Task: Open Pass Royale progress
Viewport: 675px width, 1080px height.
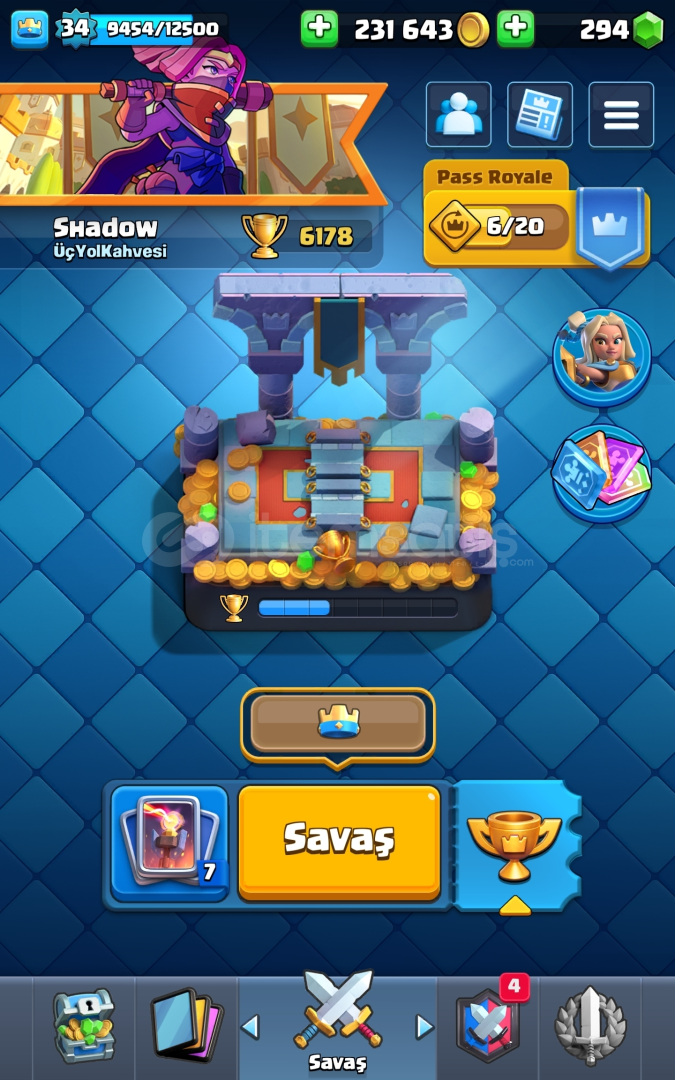Action: [536, 215]
